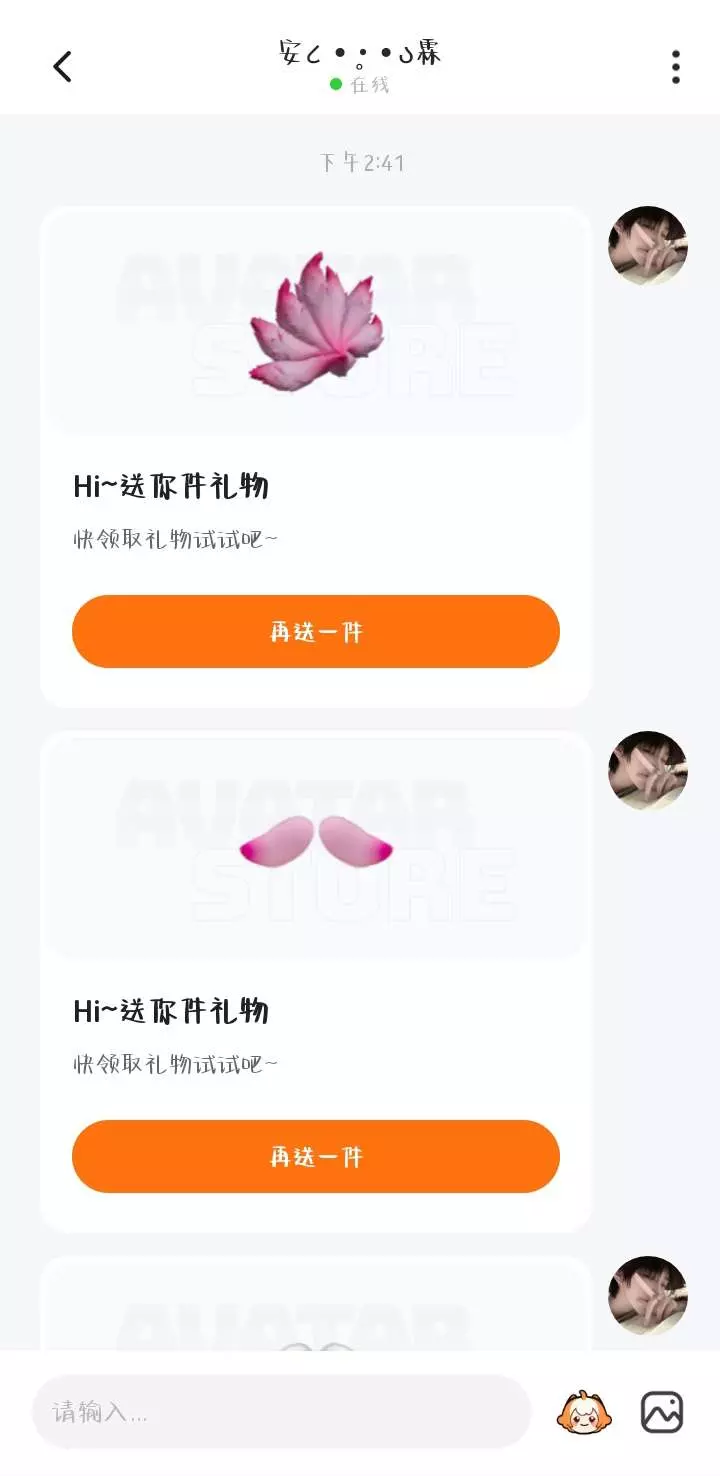Open the pink wings gift card
Viewport: 720px width, 1476px height.
pyautogui.click(x=316, y=982)
